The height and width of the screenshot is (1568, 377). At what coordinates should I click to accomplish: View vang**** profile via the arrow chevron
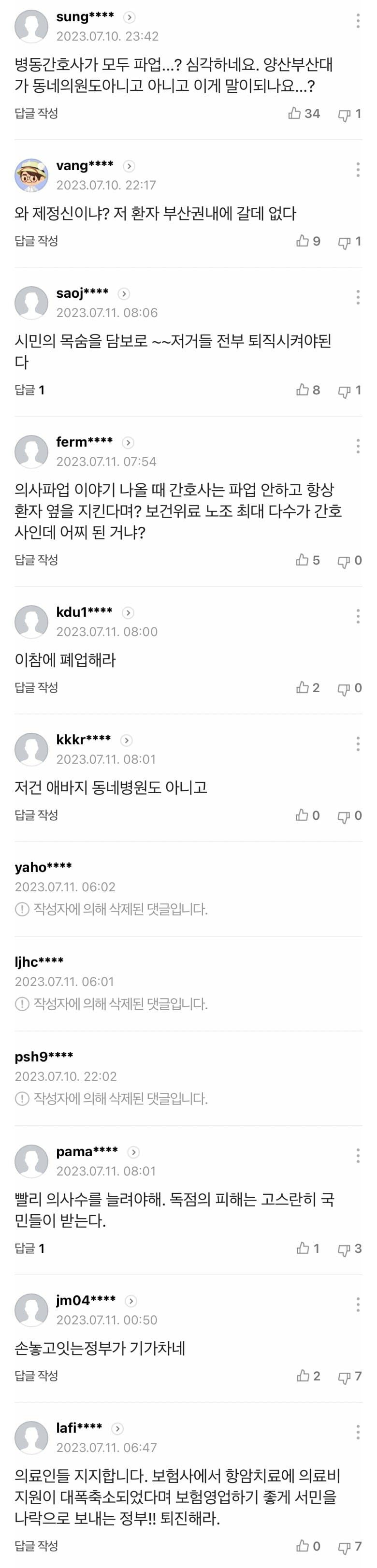click(x=129, y=166)
